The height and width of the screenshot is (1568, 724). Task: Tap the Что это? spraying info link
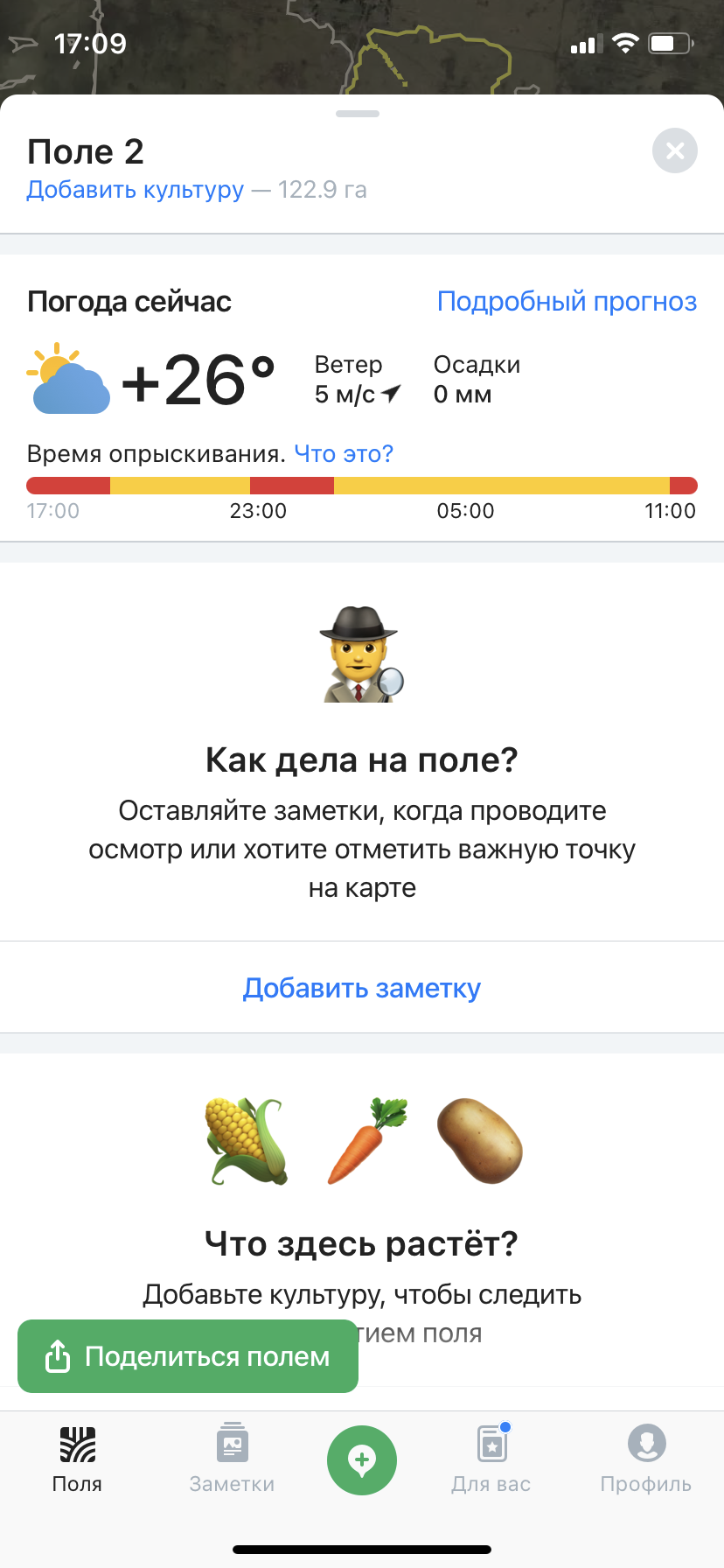[x=344, y=453]
